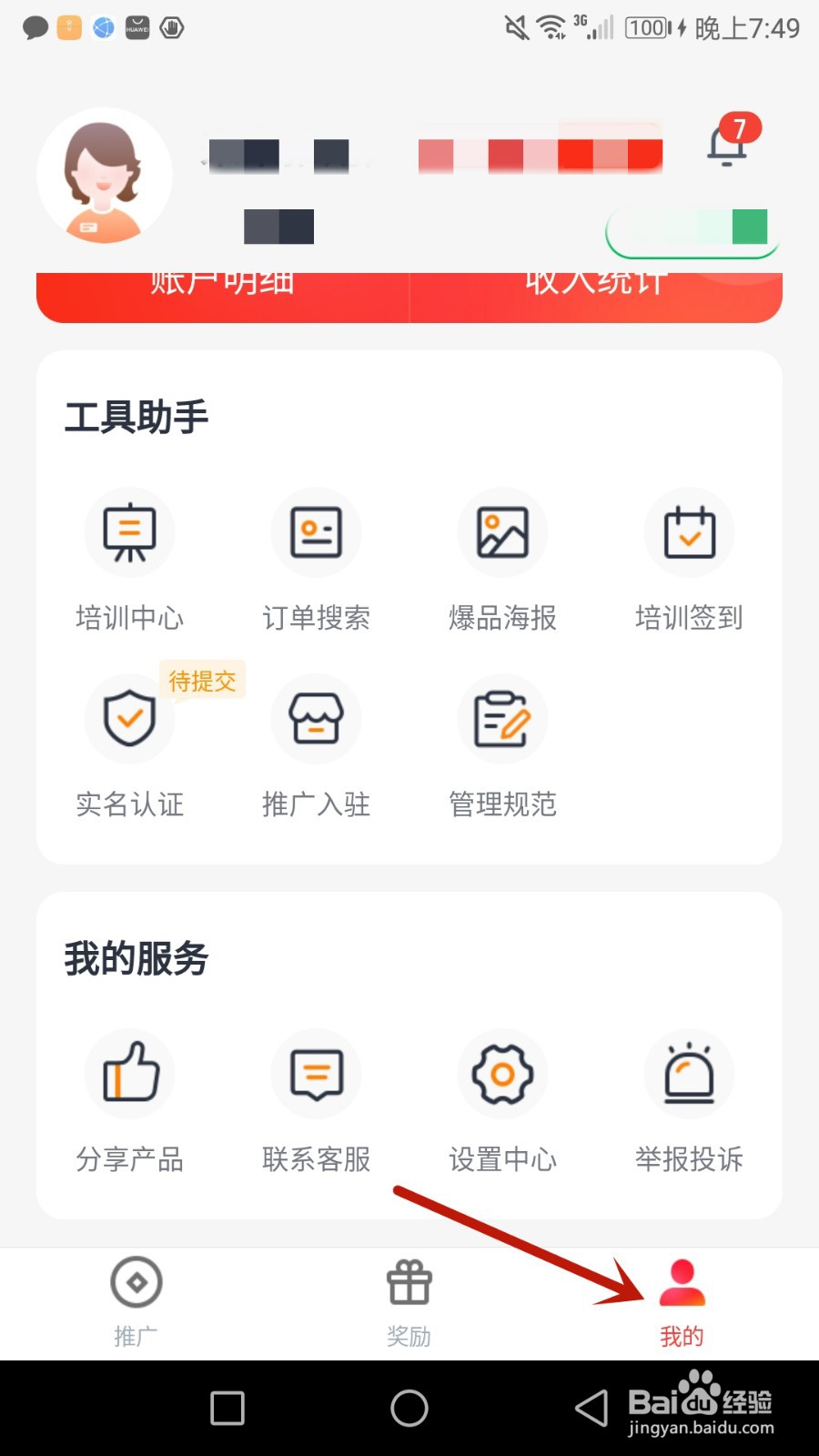The image size is (819, 1456).
Task: Select the 我的 bottom navigation tab
Action: (x=682, y=1301)
